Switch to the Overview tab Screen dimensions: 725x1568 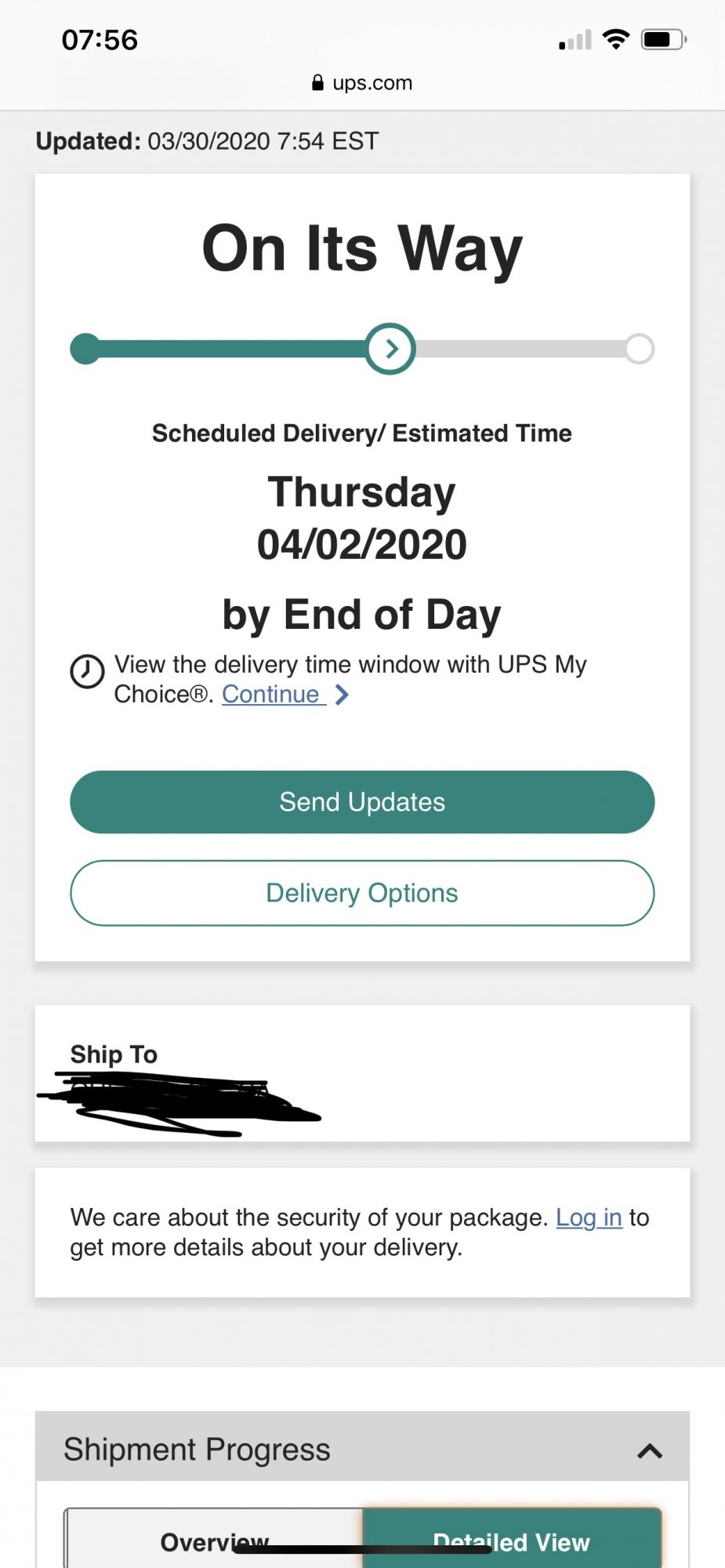(x=214, y=1538)
